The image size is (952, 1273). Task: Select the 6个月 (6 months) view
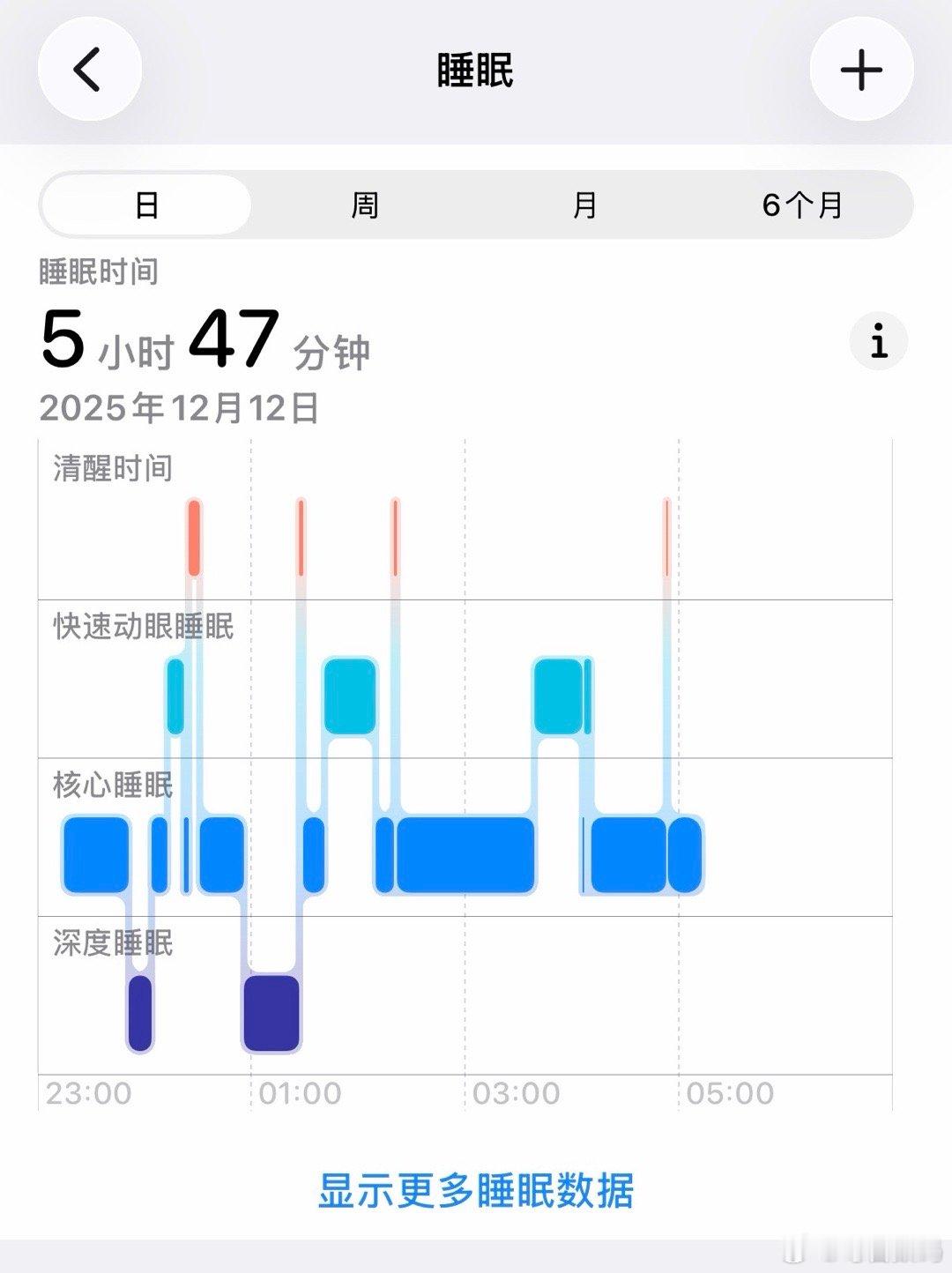[804, 206]
